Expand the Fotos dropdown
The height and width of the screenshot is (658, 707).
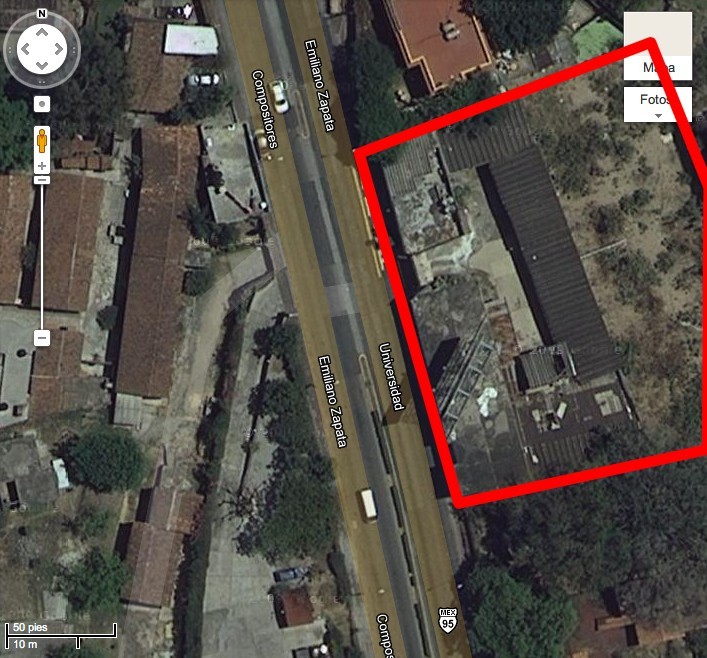[657, 104]
